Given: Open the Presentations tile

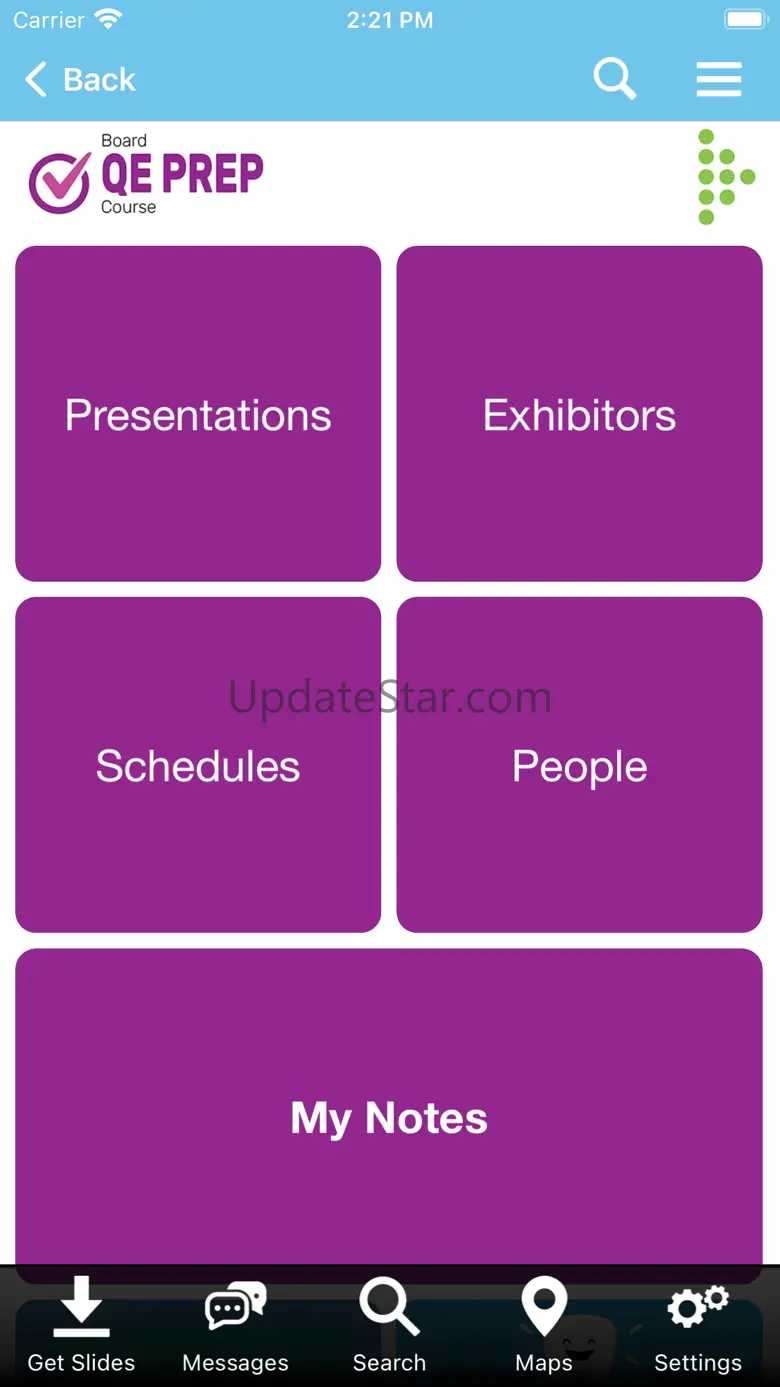Looking at the screenshot, I should coord(198,414).
